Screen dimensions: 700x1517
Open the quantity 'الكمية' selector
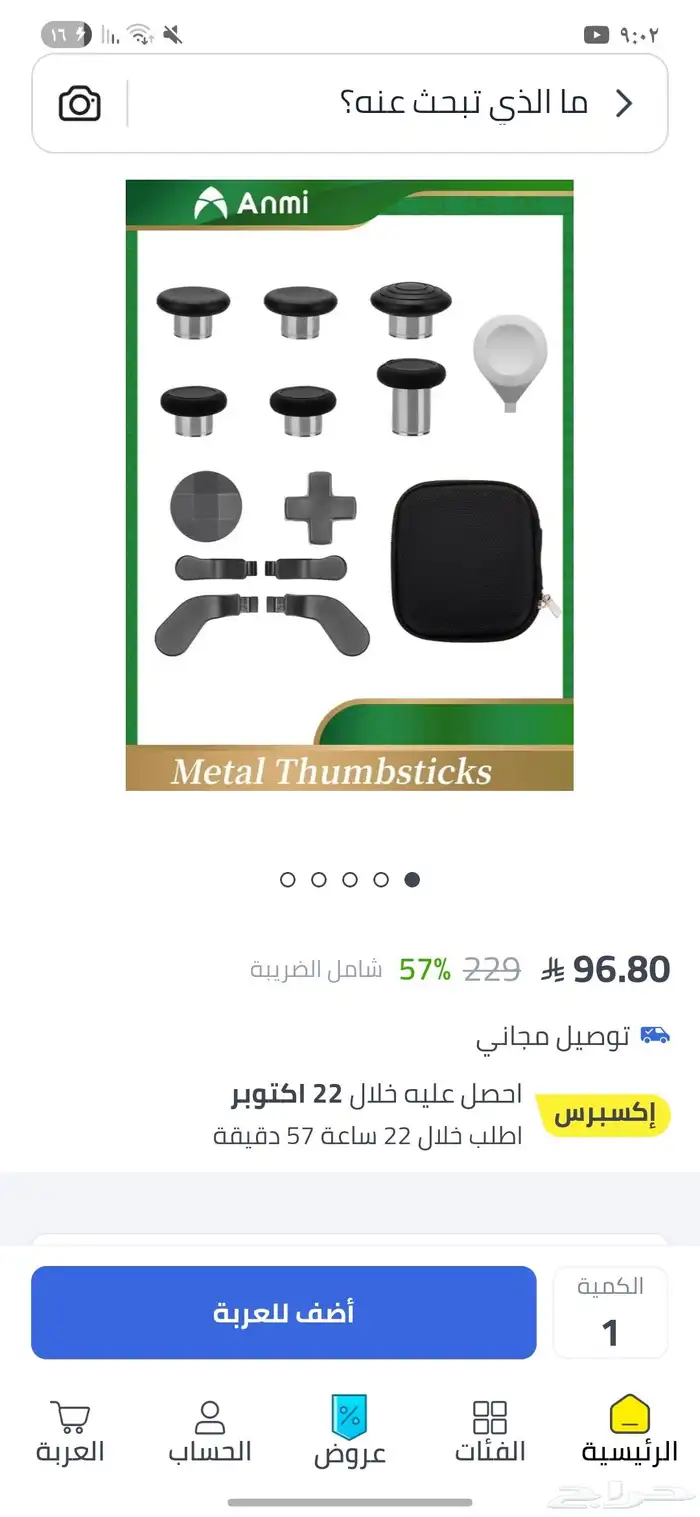pyautogui.click(x=610, y=1312)
